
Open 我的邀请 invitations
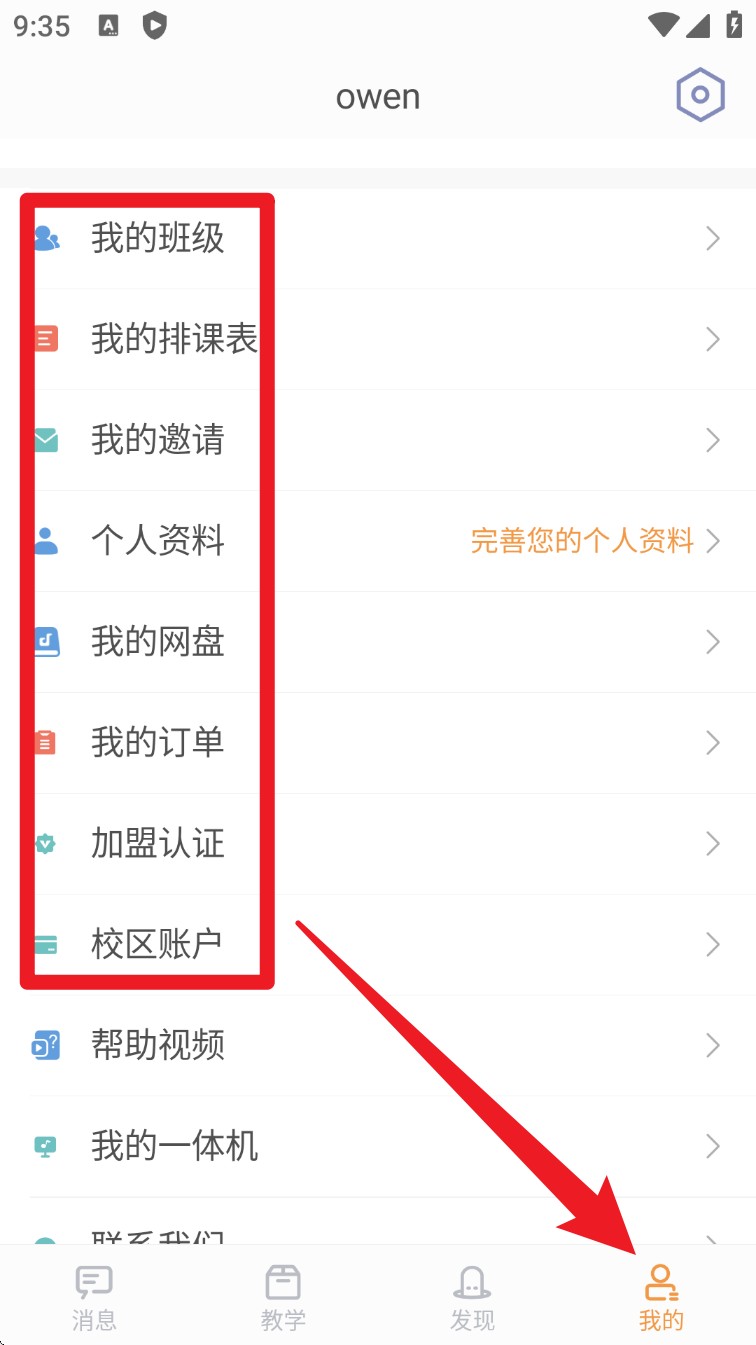158,440
